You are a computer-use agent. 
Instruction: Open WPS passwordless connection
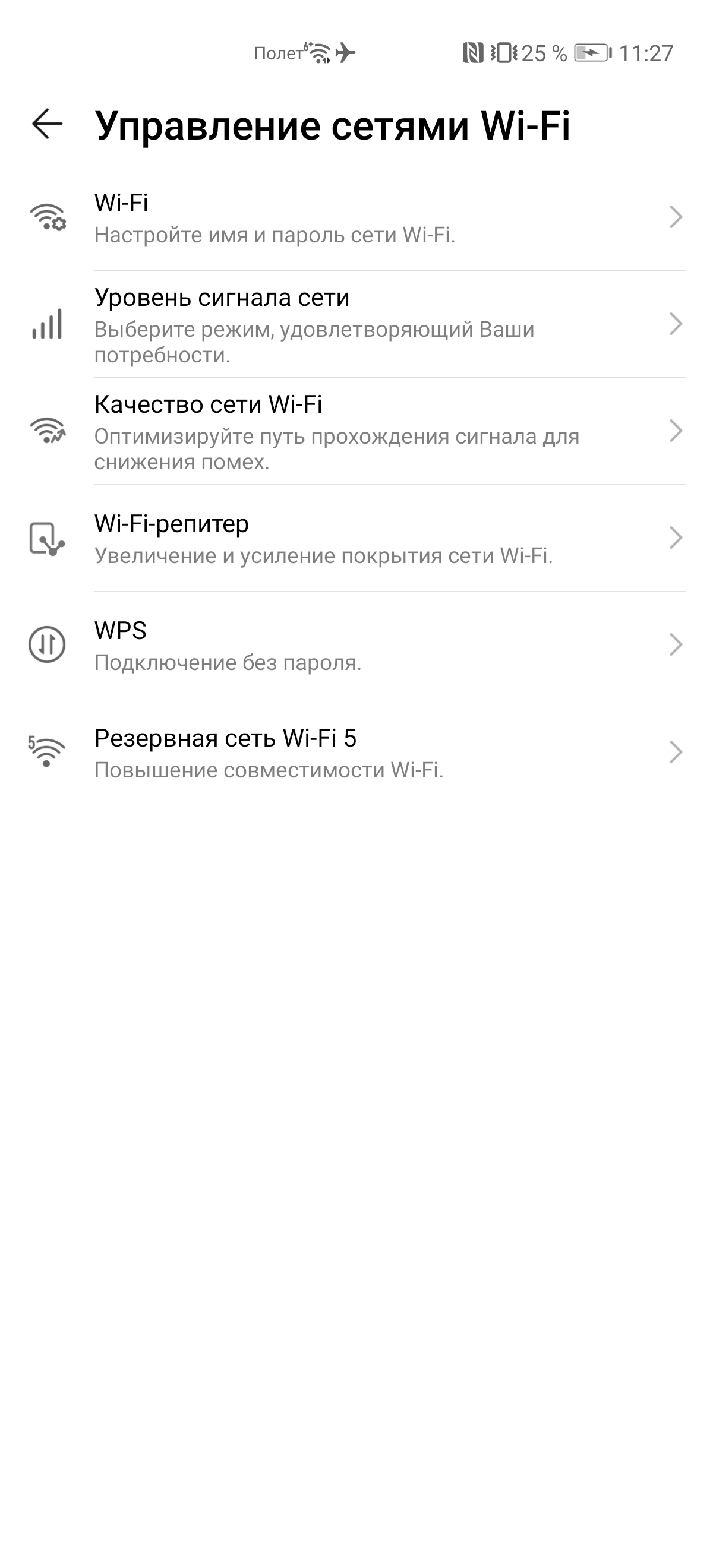coord(356,645)
